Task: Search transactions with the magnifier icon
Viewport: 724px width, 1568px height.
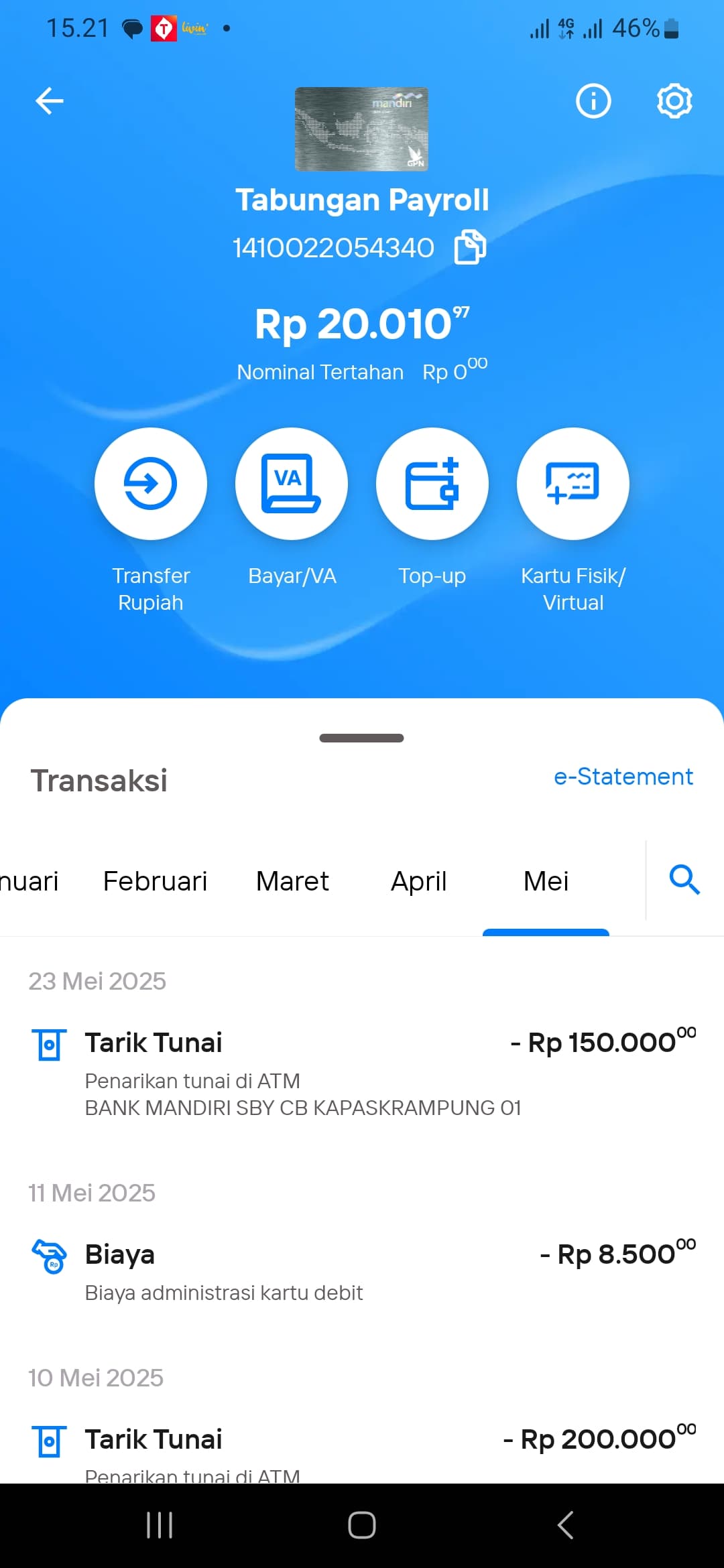Action: 684,879
